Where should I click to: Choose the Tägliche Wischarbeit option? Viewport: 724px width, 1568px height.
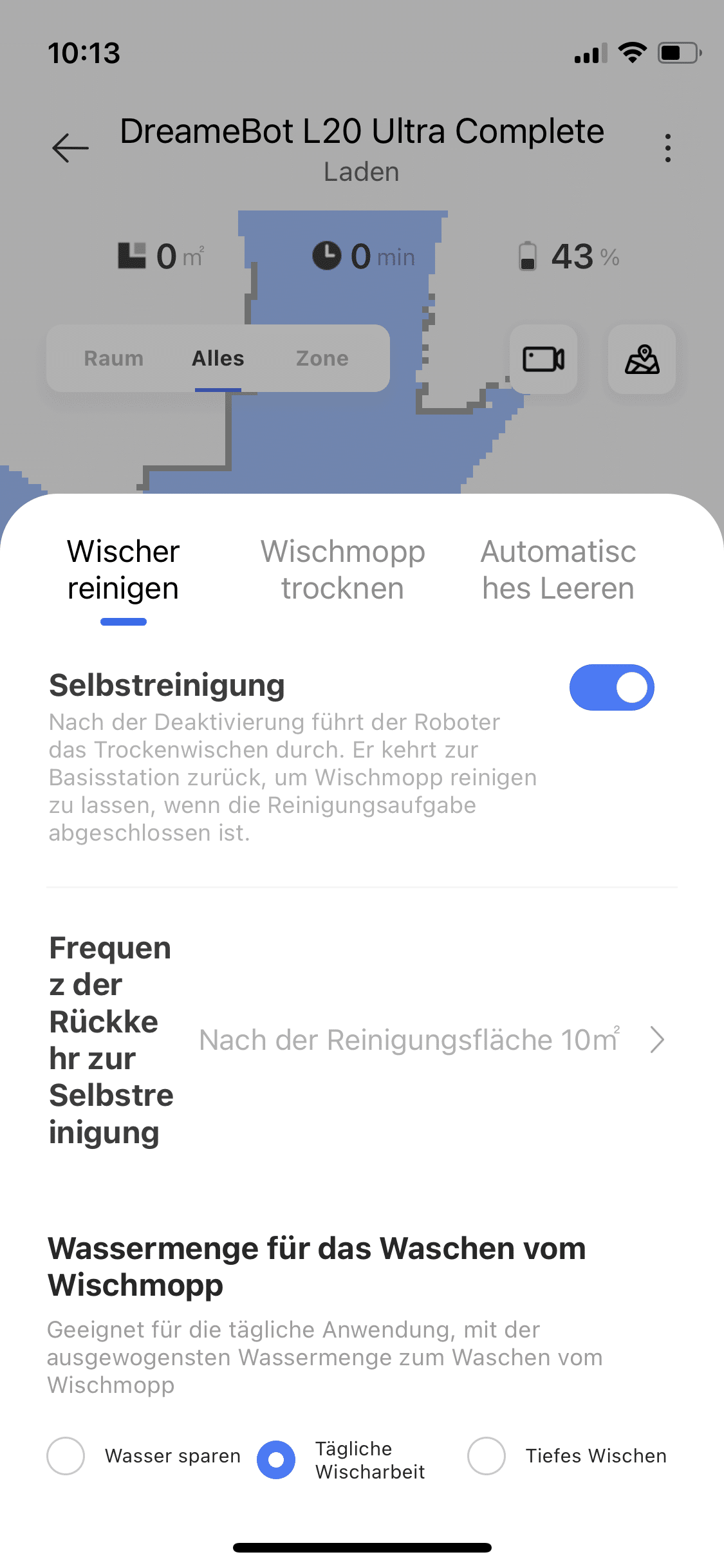point(276,1459)
